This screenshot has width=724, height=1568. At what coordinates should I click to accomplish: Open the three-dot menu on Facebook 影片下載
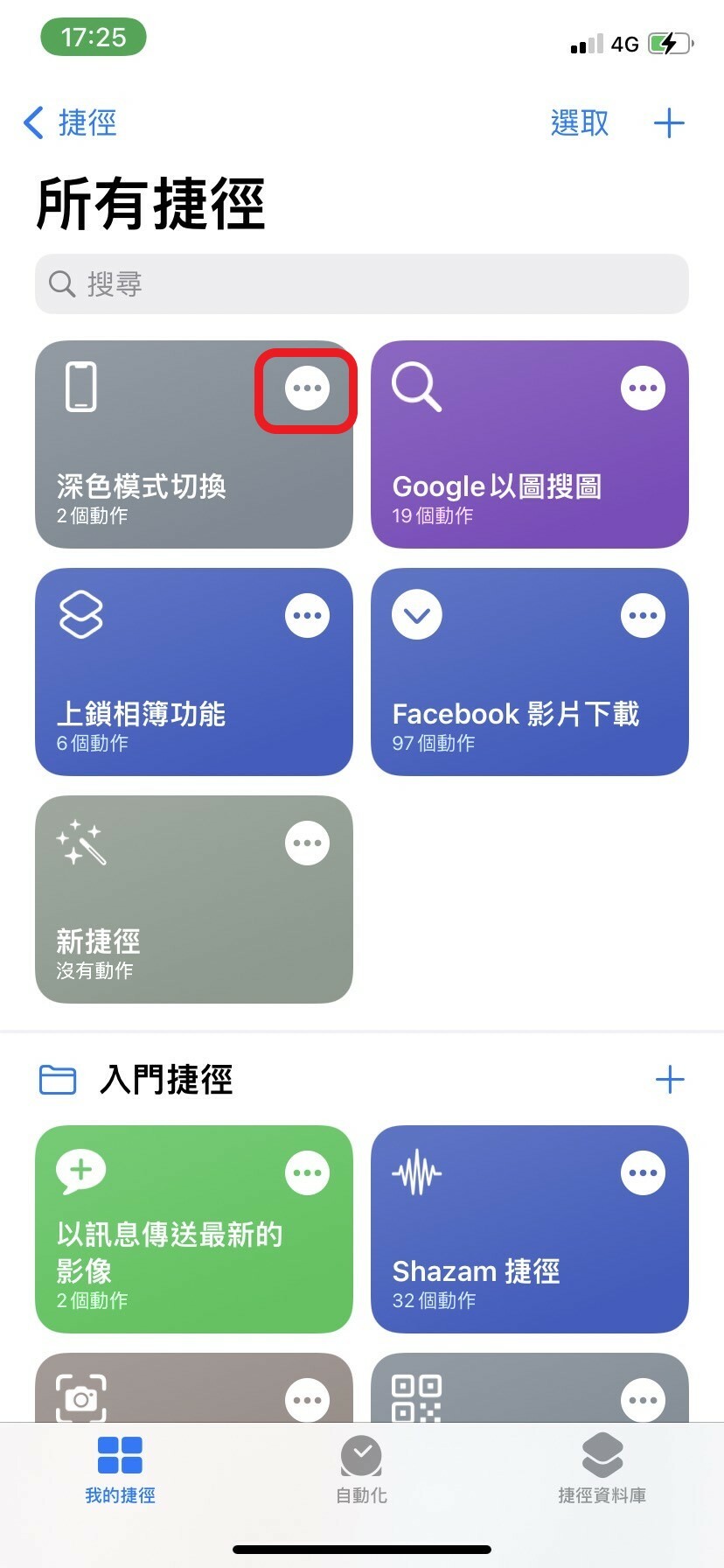[x=643, y=616]
